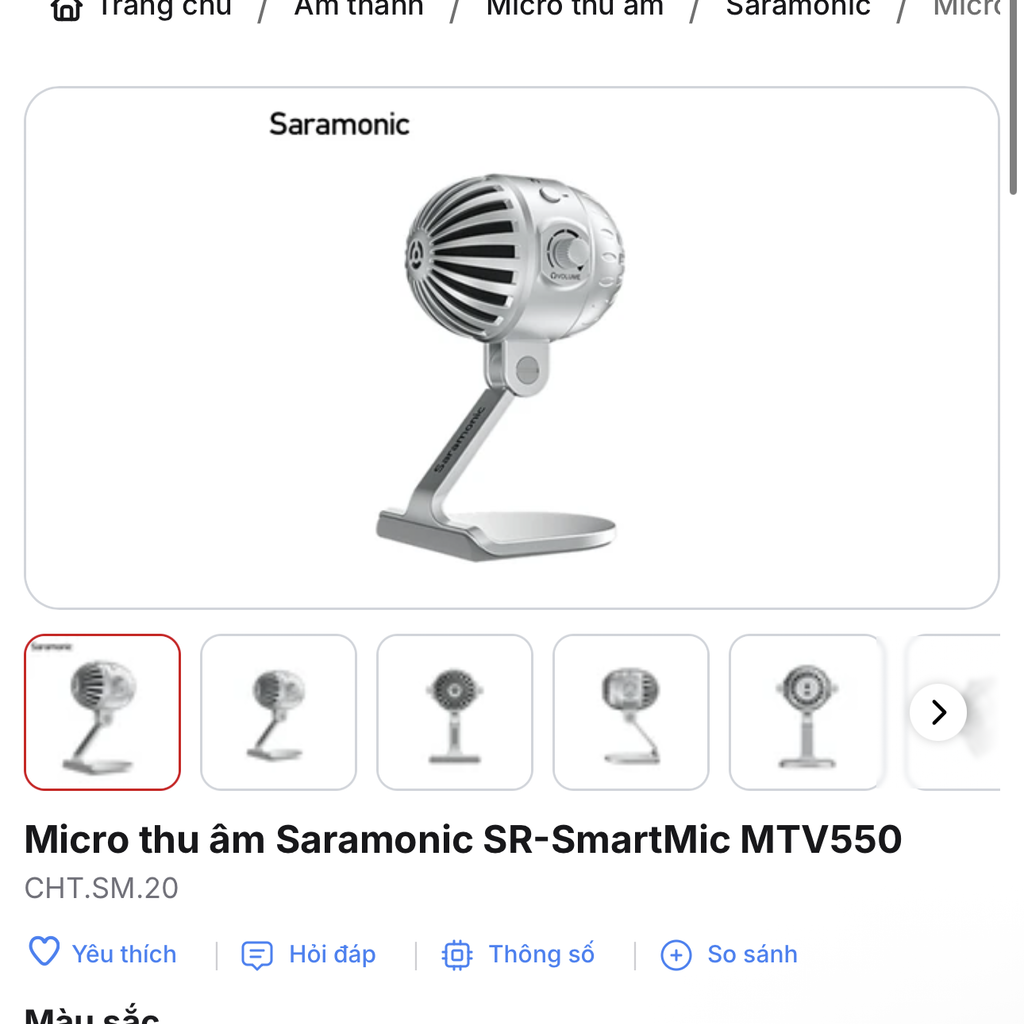
Task: View Thông số specifications
Action: click(x=518, y=955)
